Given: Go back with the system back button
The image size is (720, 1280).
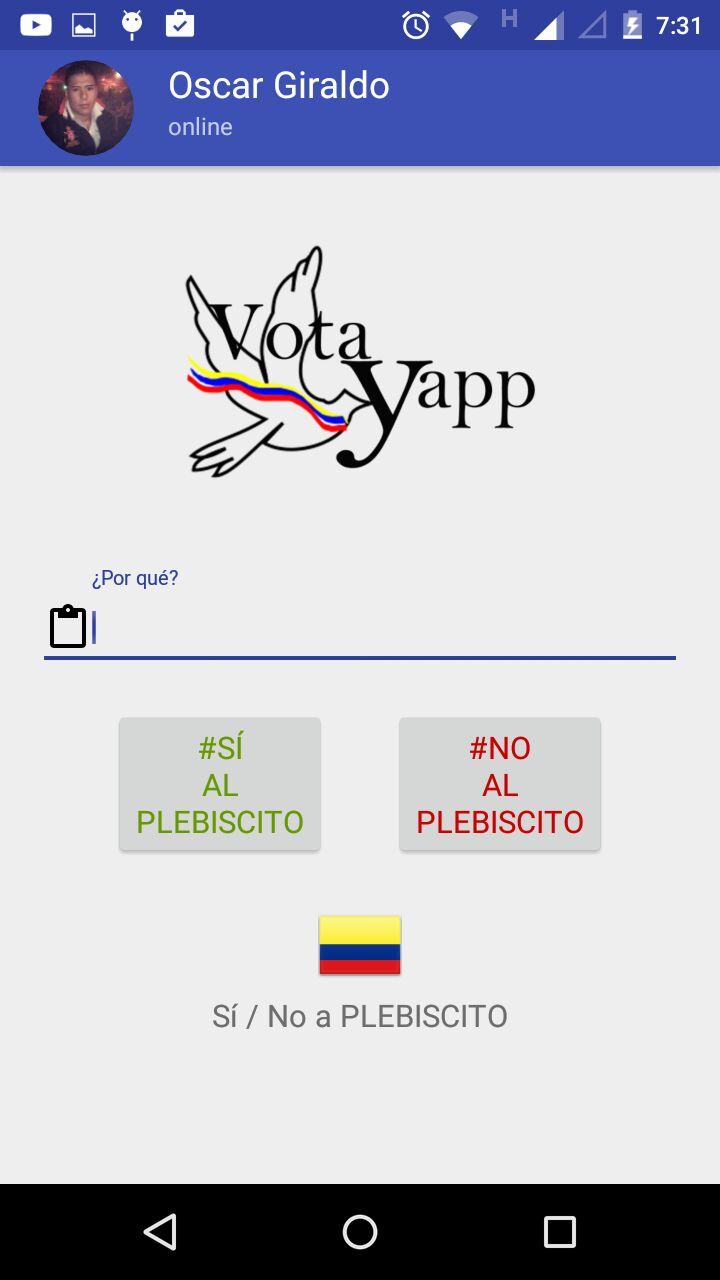Looking at the screenshot, I should point(160,1232).
